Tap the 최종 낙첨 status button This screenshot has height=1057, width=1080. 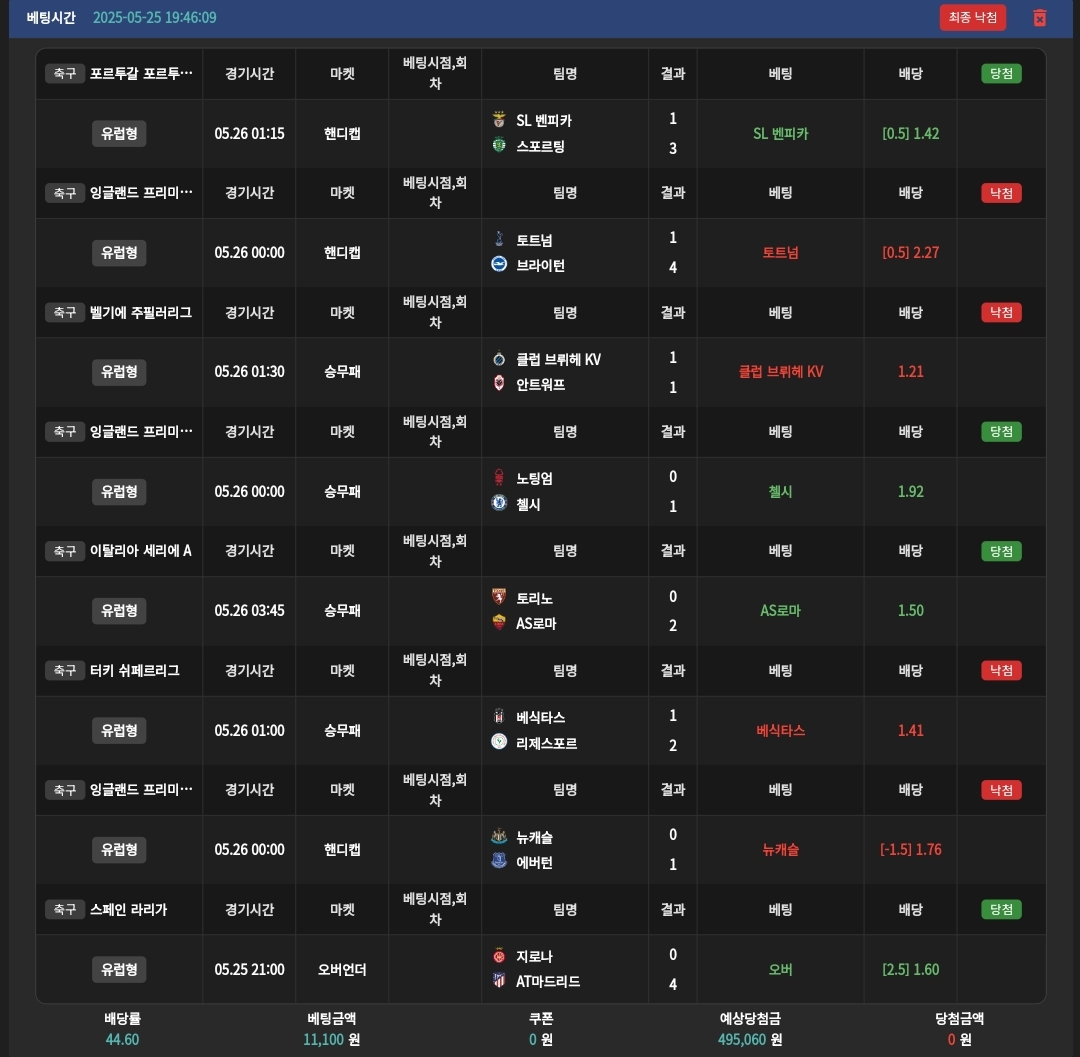pyautogui.click(x=972, y=18)
